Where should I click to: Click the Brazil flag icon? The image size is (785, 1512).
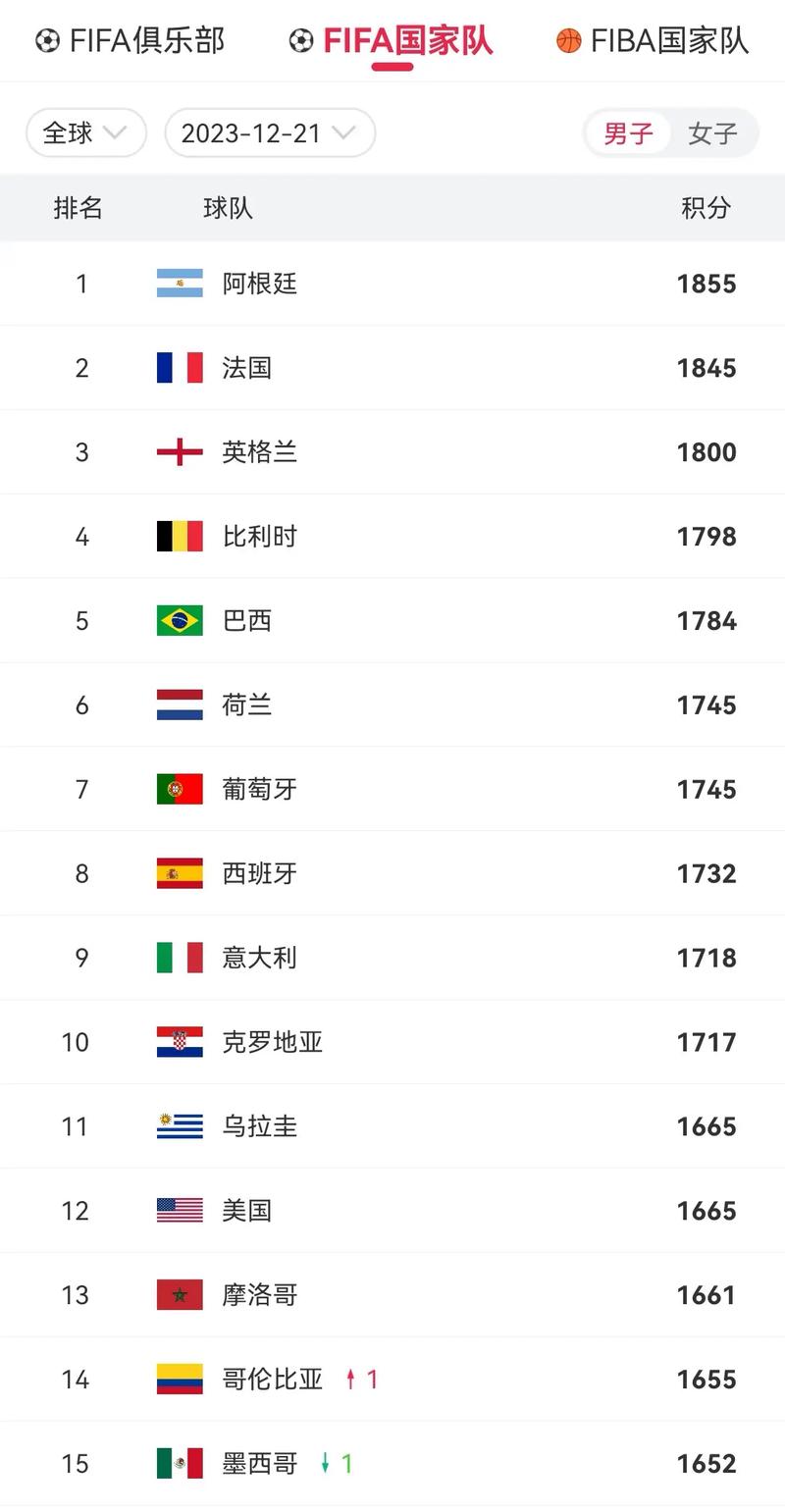(x=179, y=620)
